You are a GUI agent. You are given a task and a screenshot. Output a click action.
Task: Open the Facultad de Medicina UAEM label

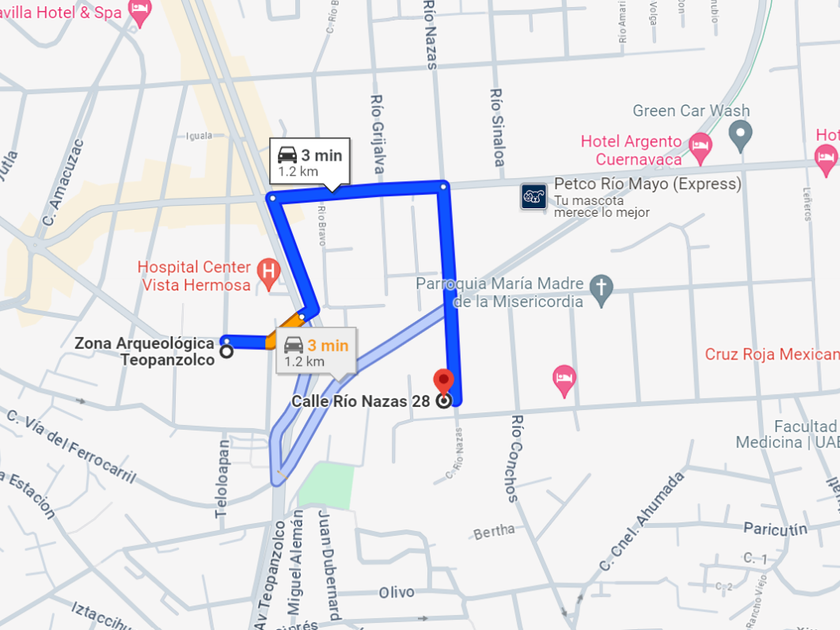788,434
